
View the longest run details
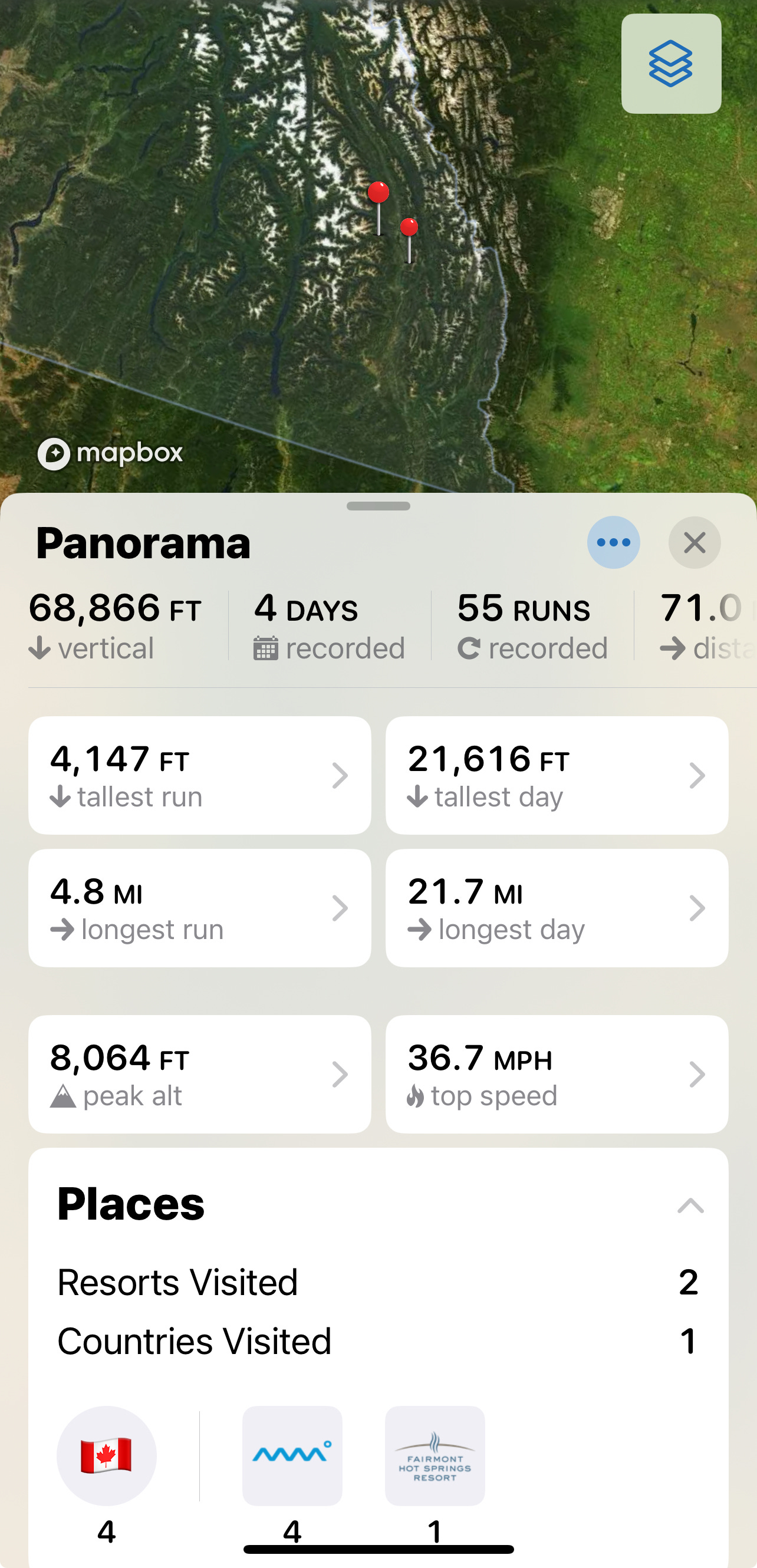[199, 908]
